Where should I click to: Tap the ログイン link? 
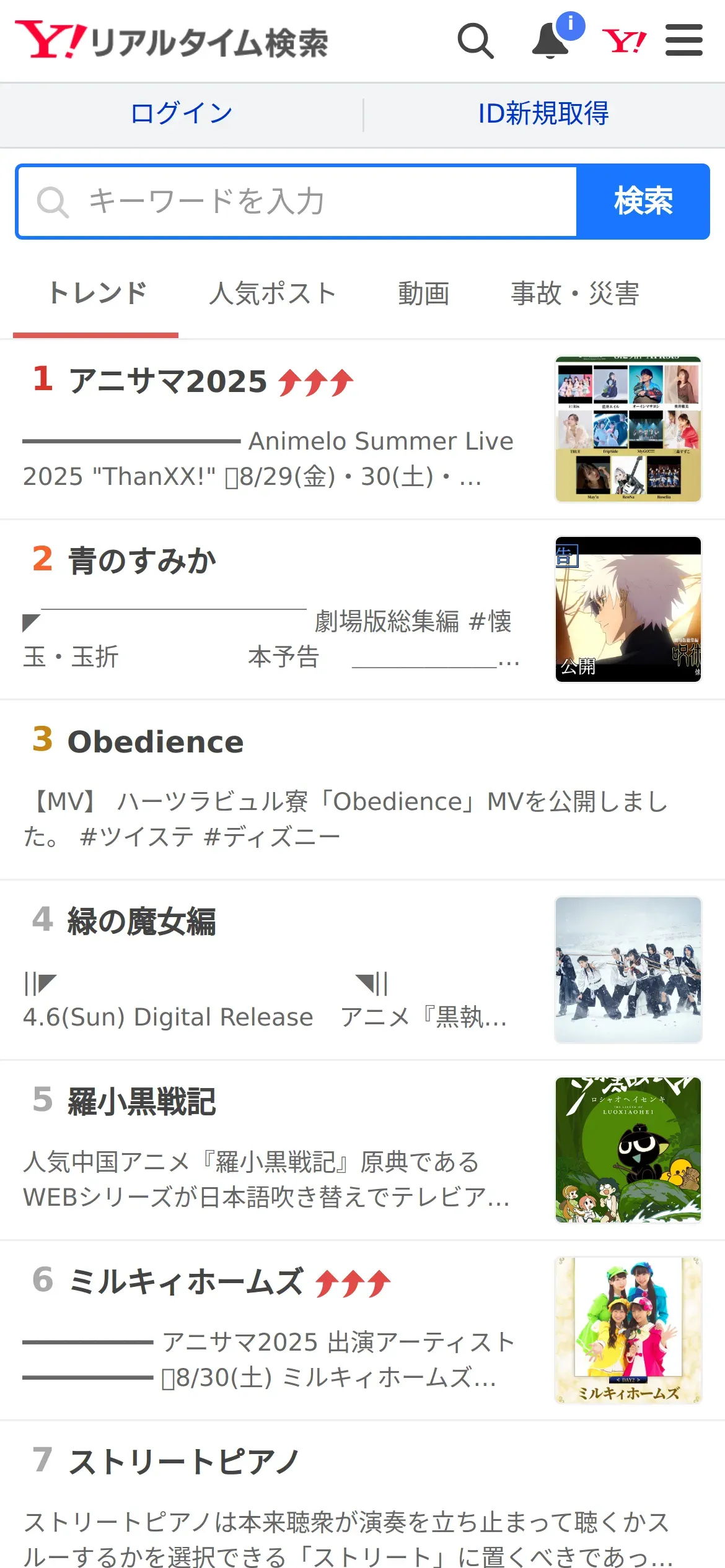point(182,114)
